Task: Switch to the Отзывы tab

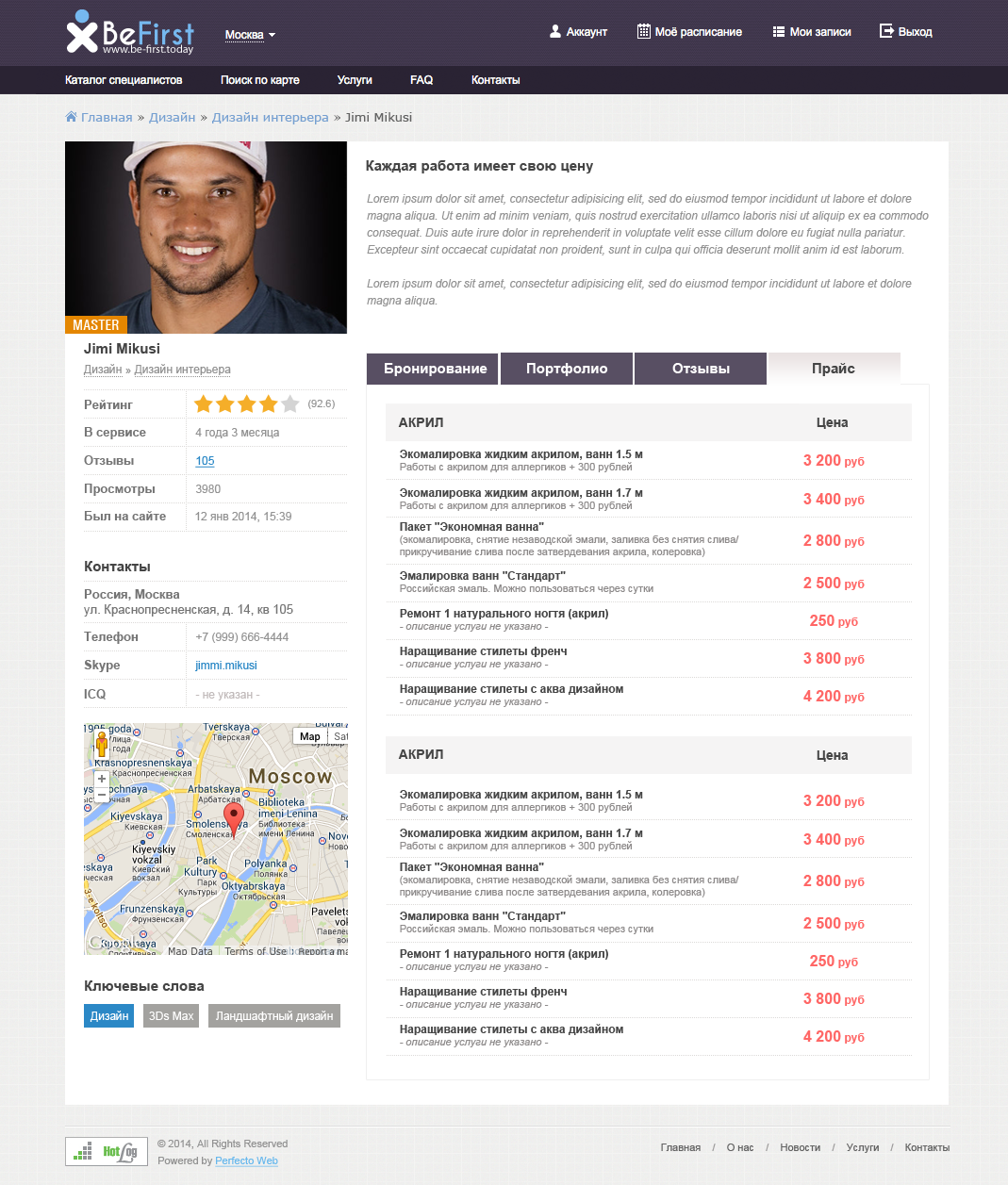Action: (701, 369)
